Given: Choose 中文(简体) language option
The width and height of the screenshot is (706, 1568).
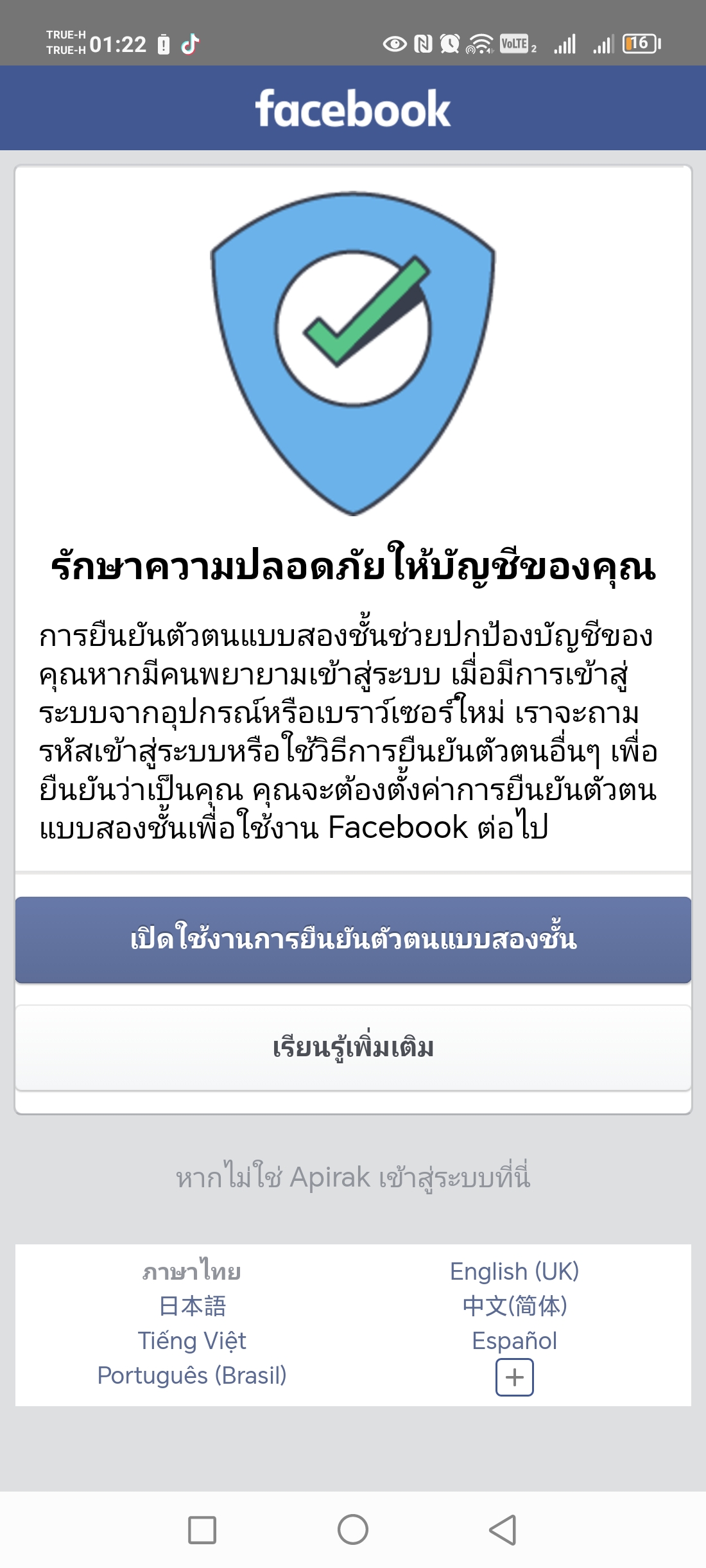Looking at the screenshot, I should pos(514,1306).
